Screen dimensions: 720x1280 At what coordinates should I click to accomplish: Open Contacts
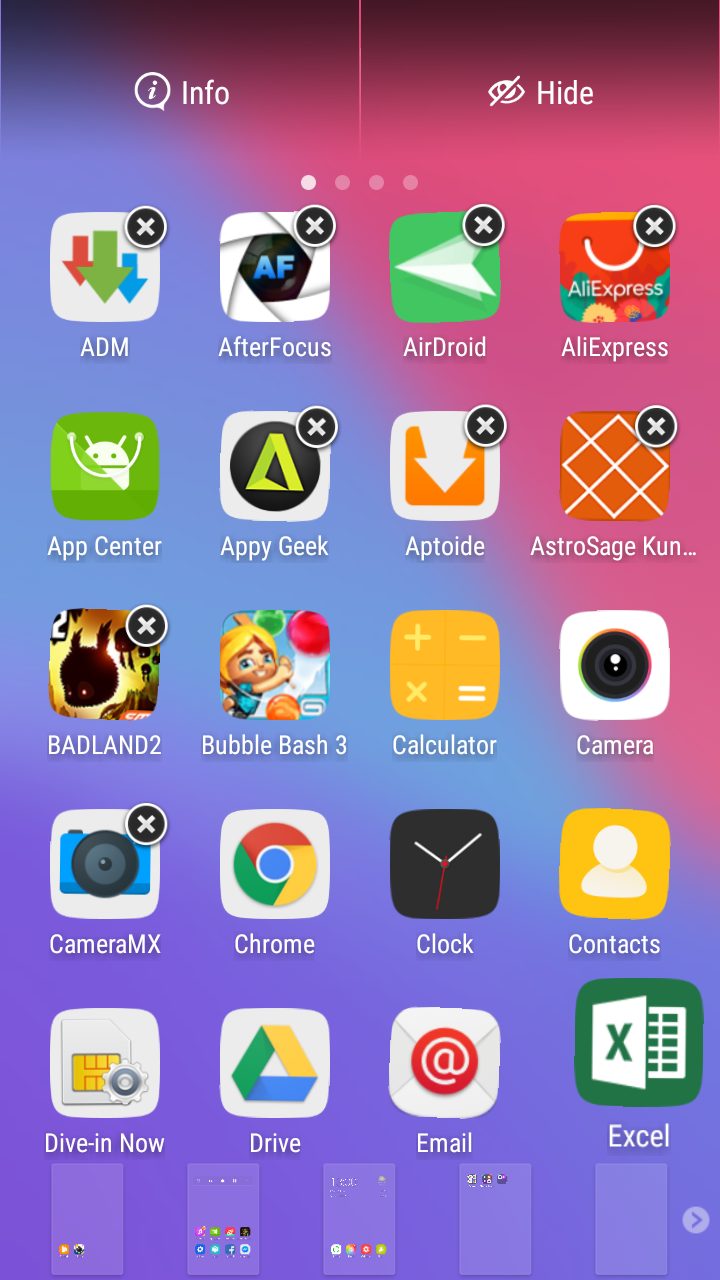click(x=614, y=864)
